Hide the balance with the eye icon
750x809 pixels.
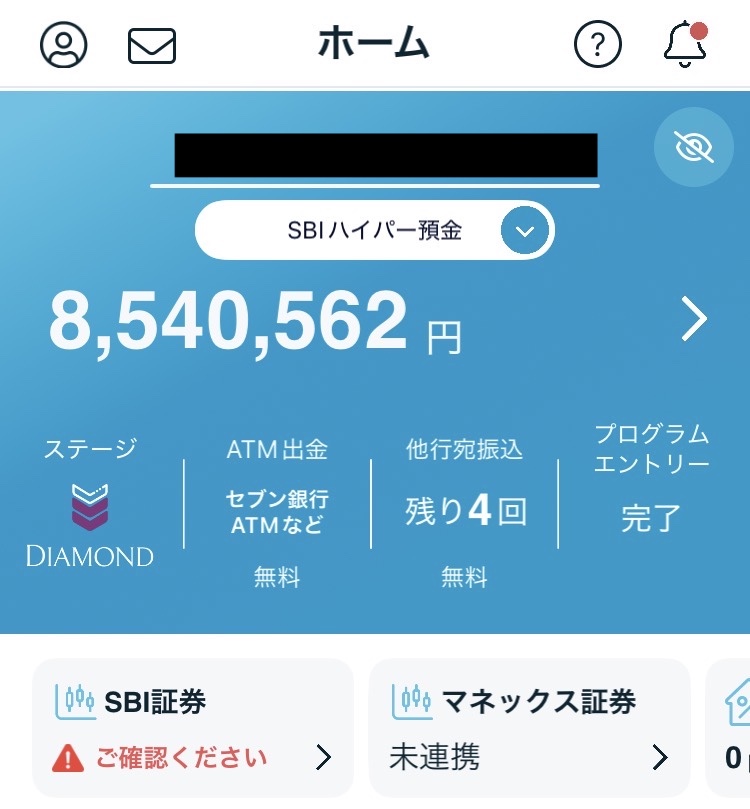coord(694,148)
